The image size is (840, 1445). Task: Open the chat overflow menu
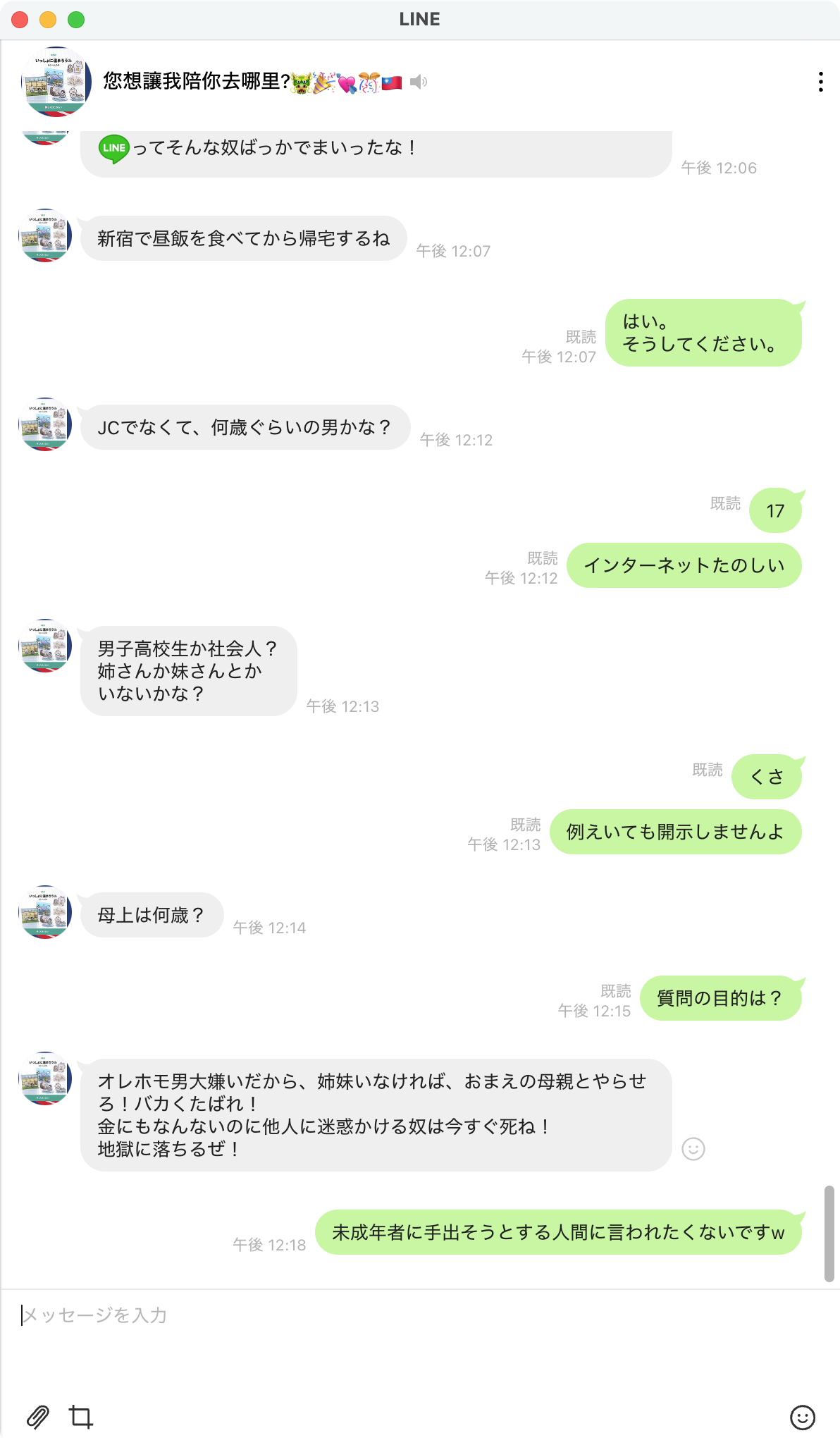click(x=820, y=82)
